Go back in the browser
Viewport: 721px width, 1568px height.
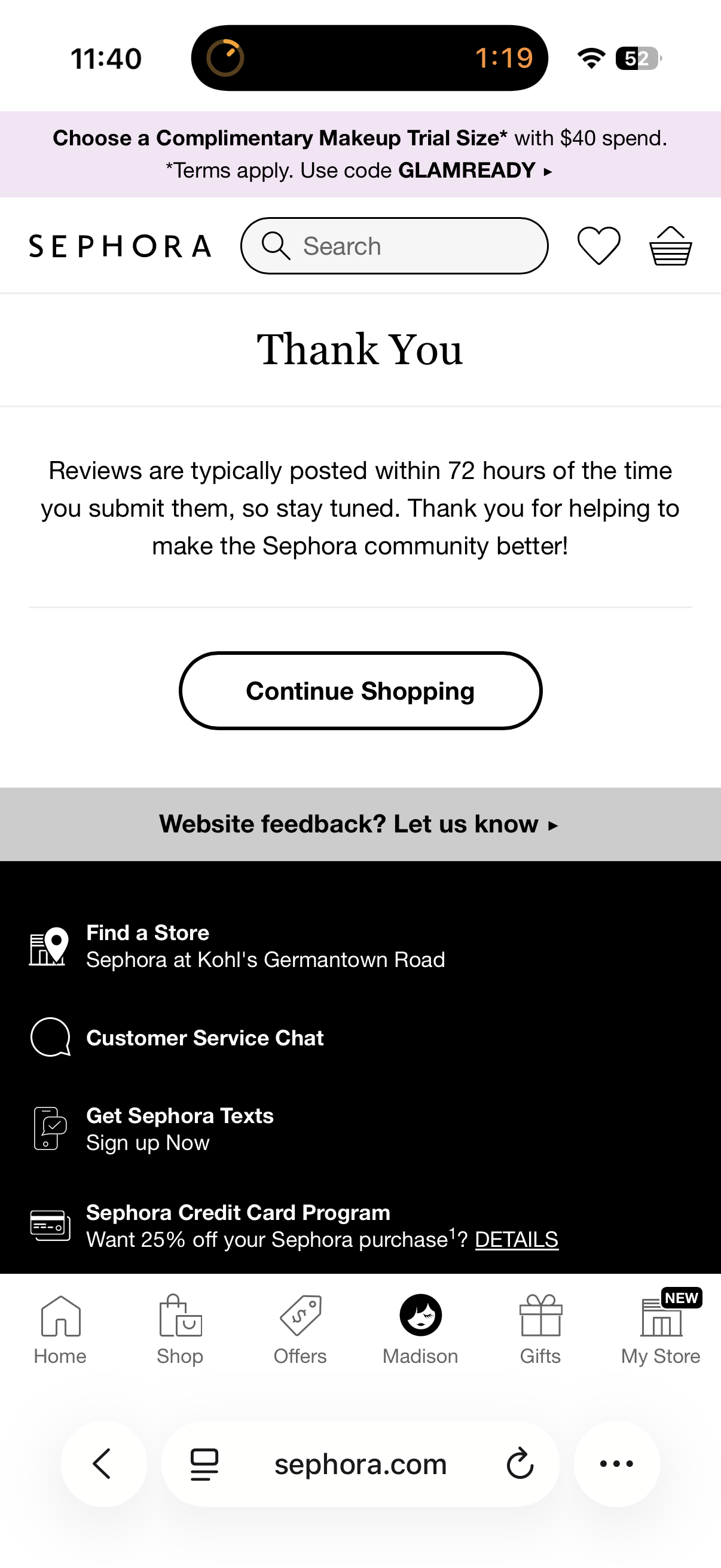click(103, 1464)
